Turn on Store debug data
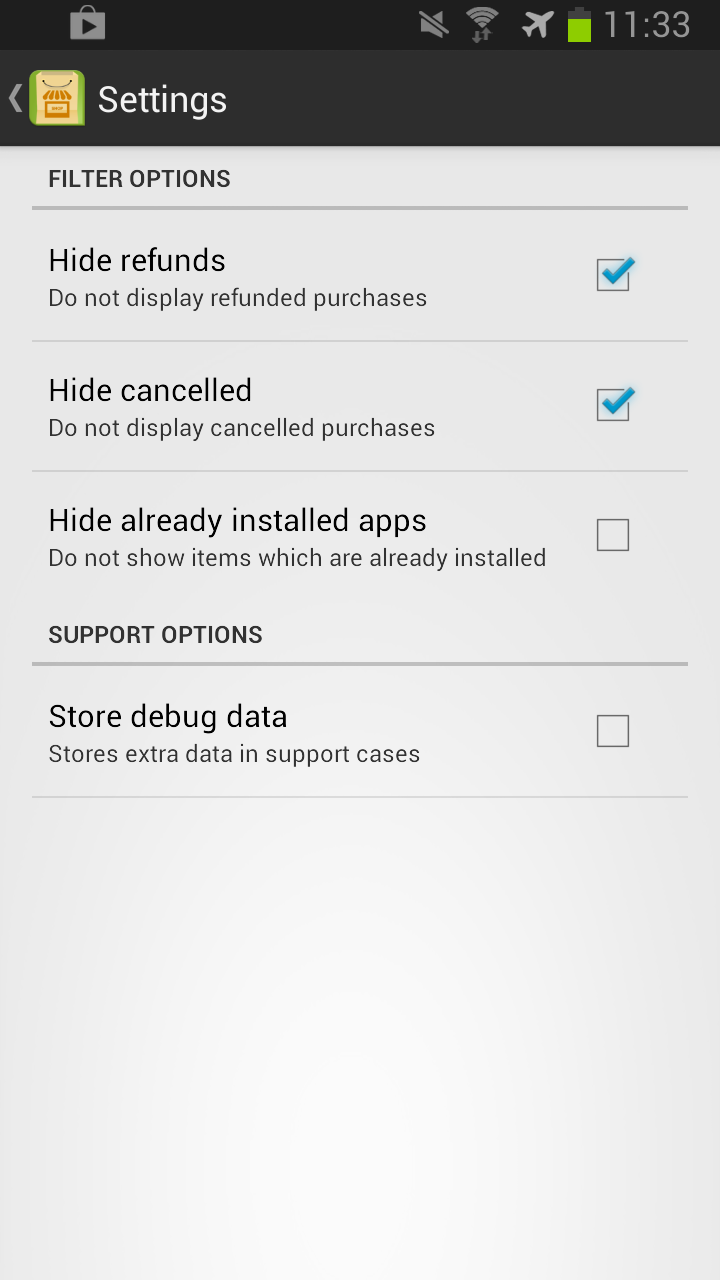This screenshot has width=720, height=1280. coord(613,731)
